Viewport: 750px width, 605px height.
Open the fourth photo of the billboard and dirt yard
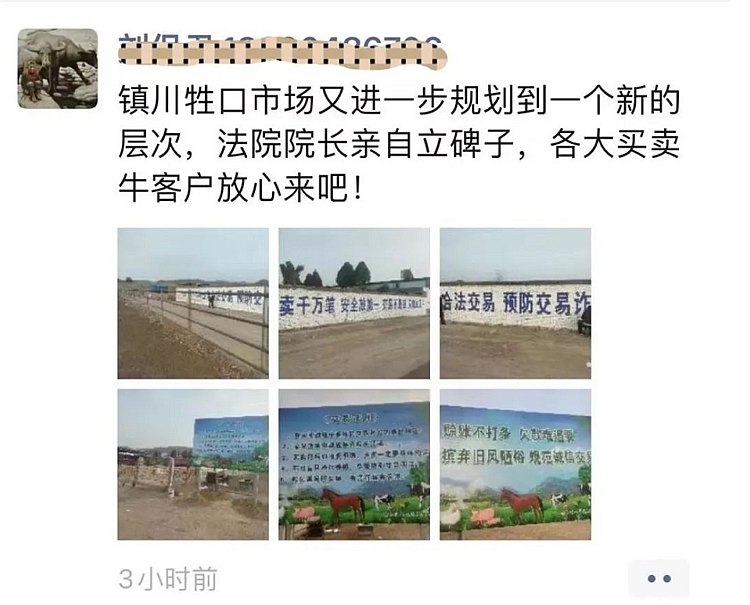193,464
